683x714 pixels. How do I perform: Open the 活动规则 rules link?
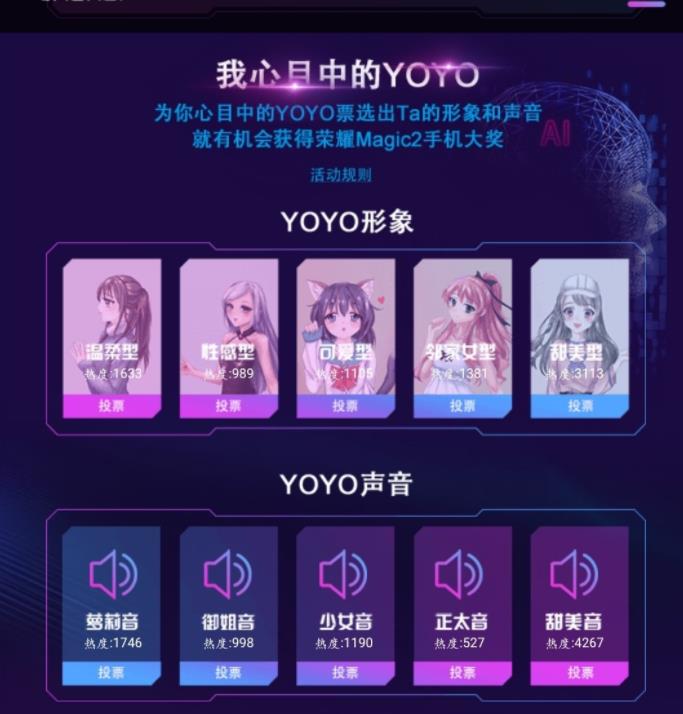pyautogui.click(x=341, y=175)
